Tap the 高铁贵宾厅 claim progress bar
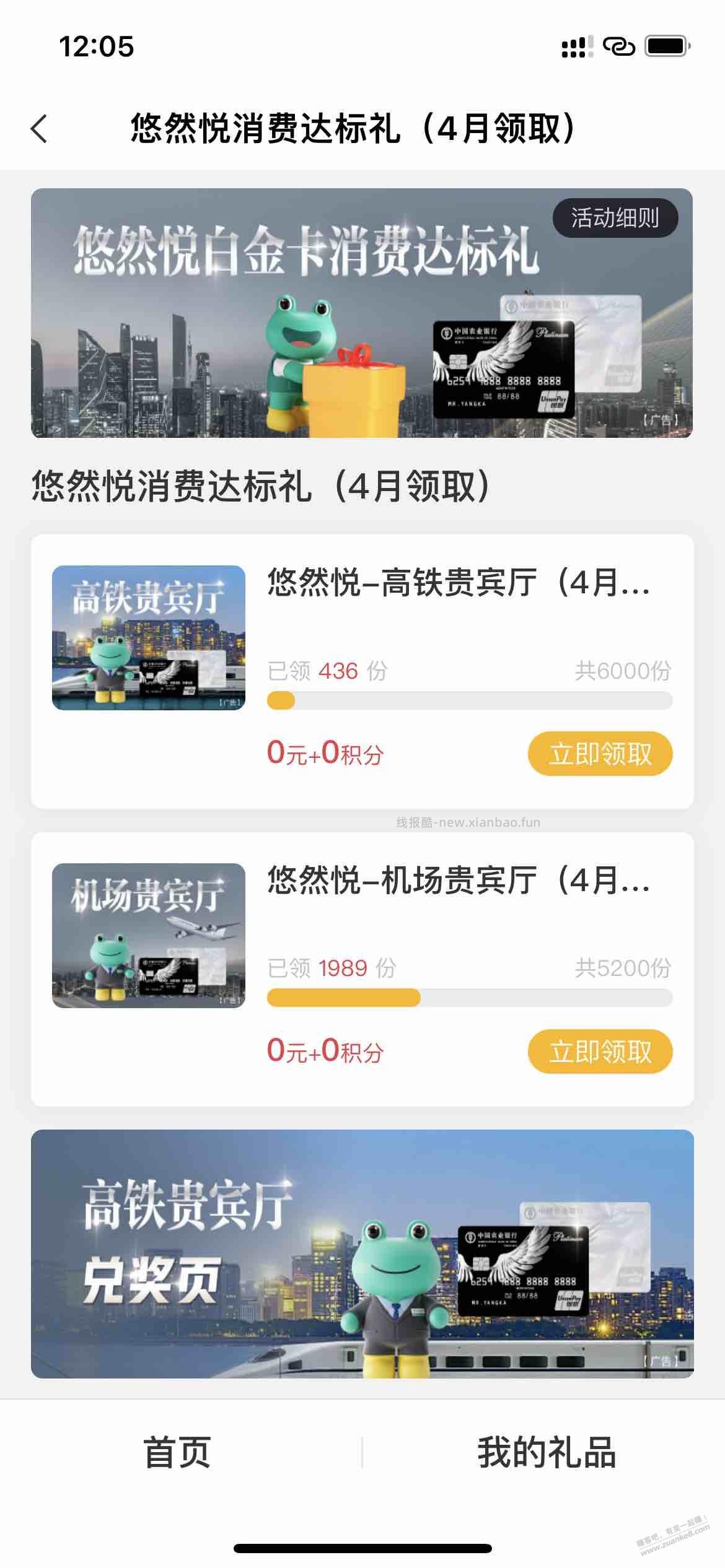The height and width of the screenshot is (1568, 725). (468, 700)
